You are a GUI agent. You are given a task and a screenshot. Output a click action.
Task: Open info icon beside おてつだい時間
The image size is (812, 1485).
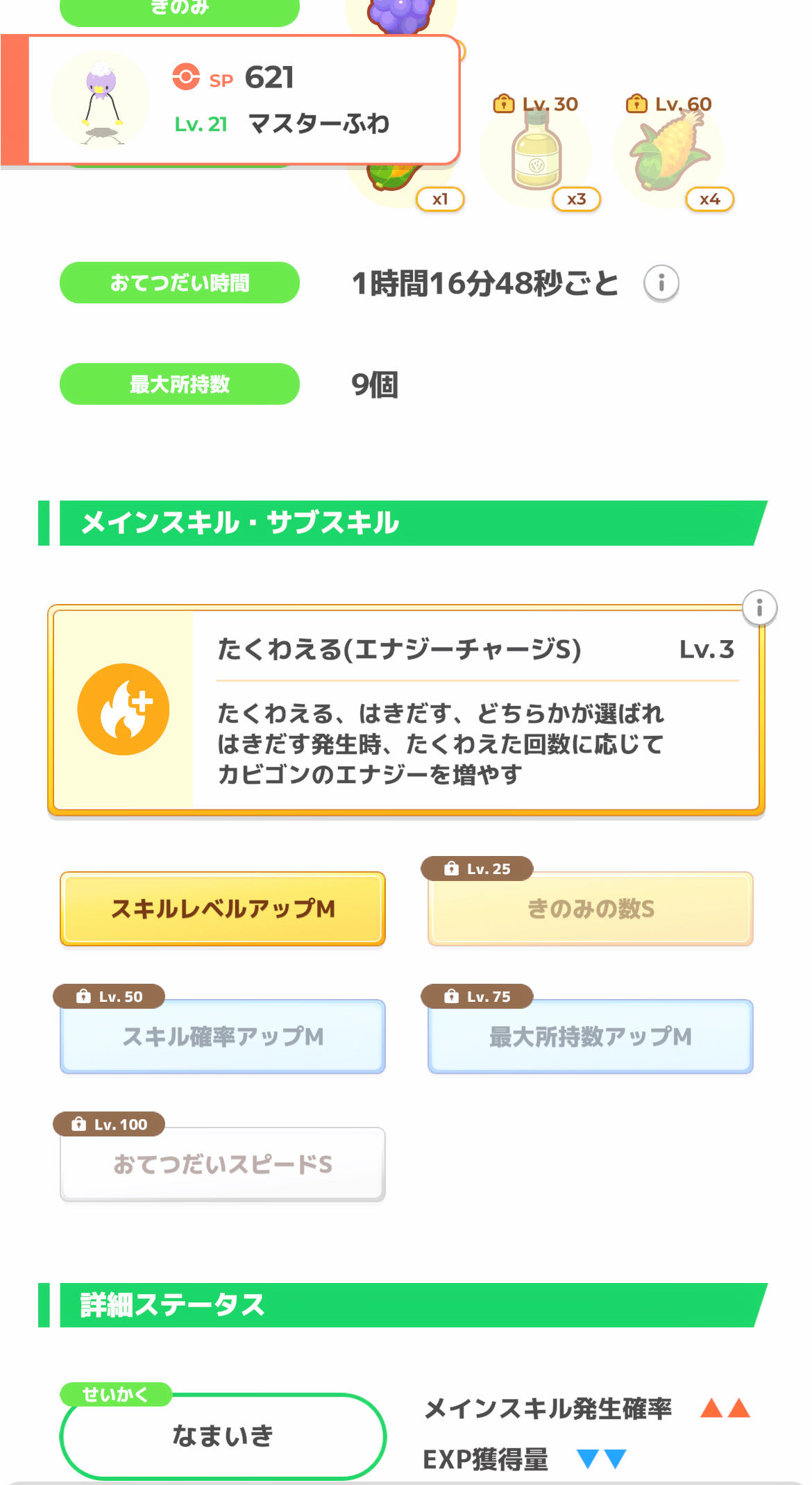coord(661,283)
